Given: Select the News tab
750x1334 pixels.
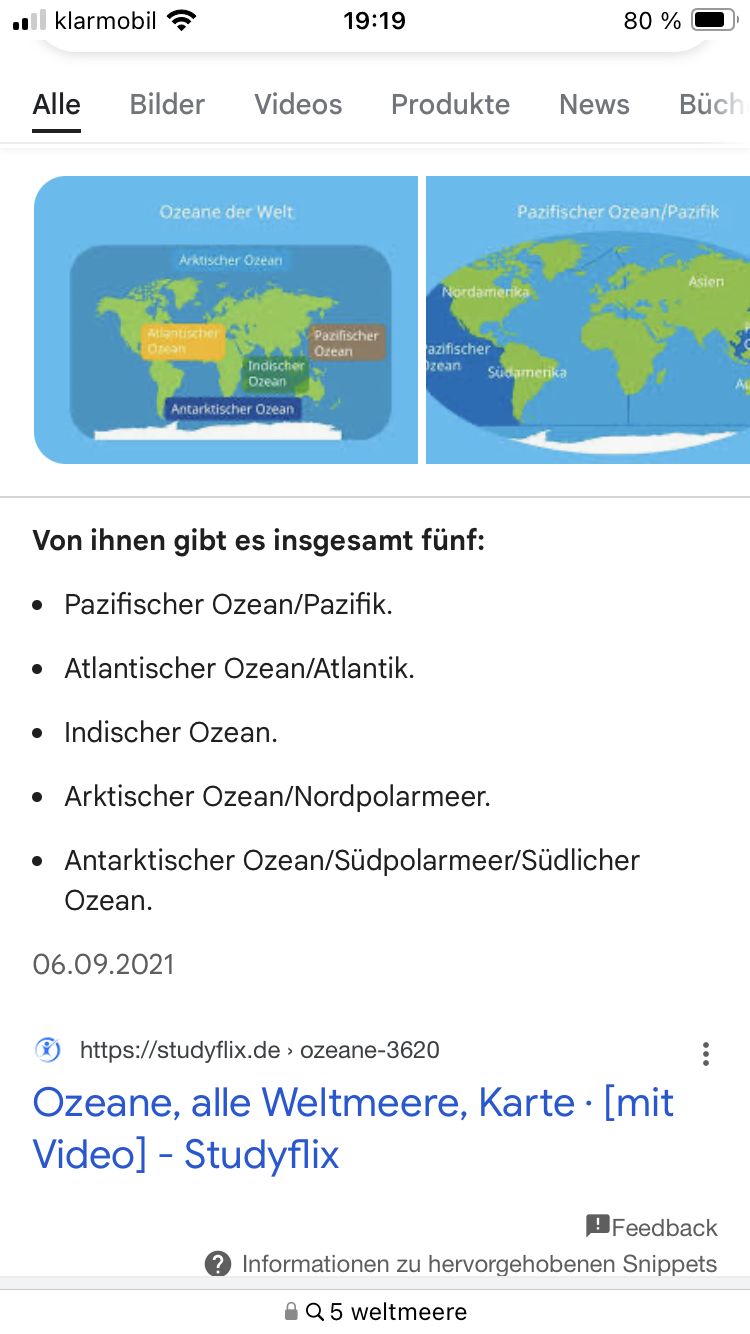Looking at the screenshot, I should (594, 104).
